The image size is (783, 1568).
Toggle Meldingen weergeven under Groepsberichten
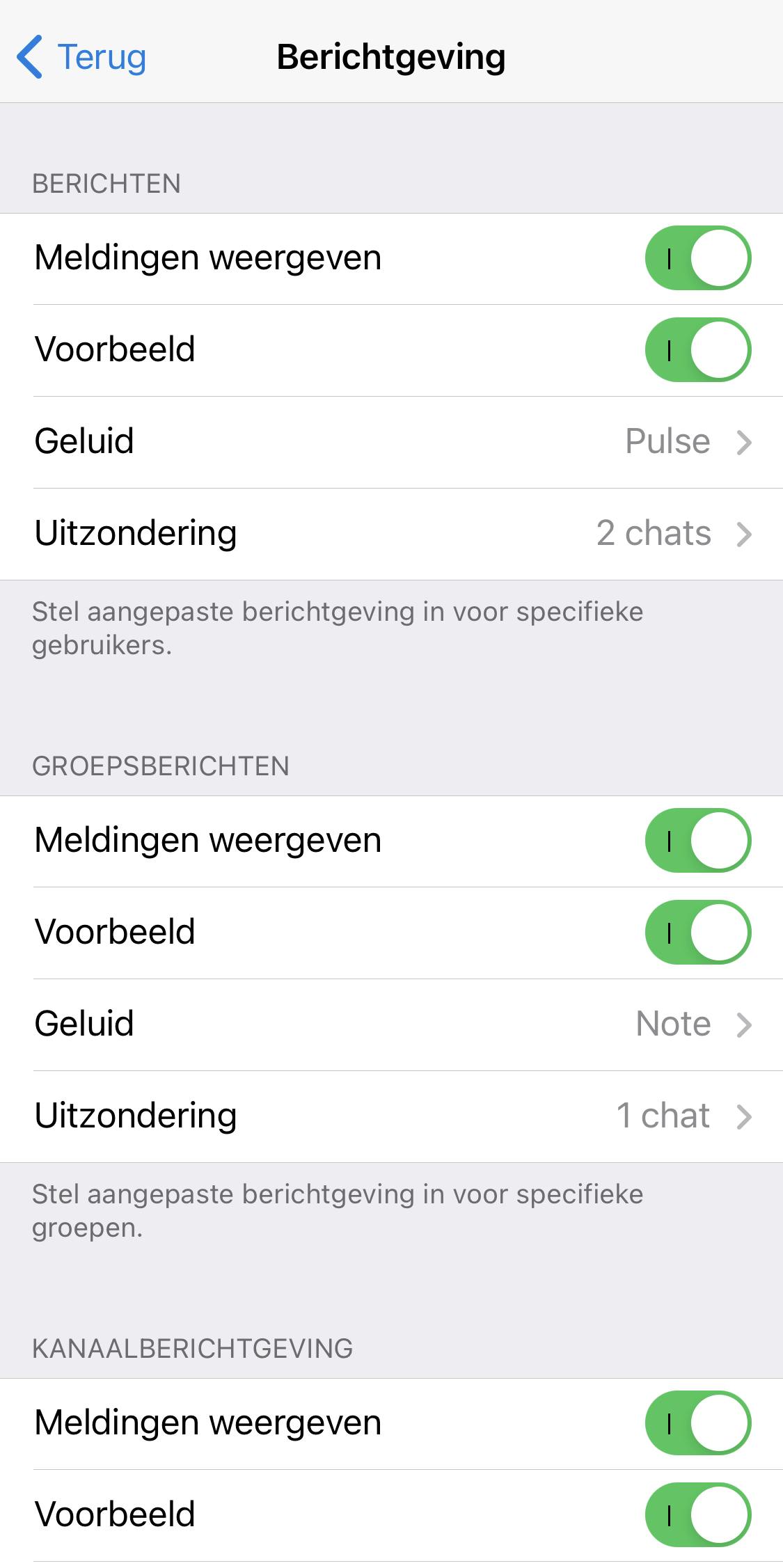pyautogui.click(x=697, y=841)
